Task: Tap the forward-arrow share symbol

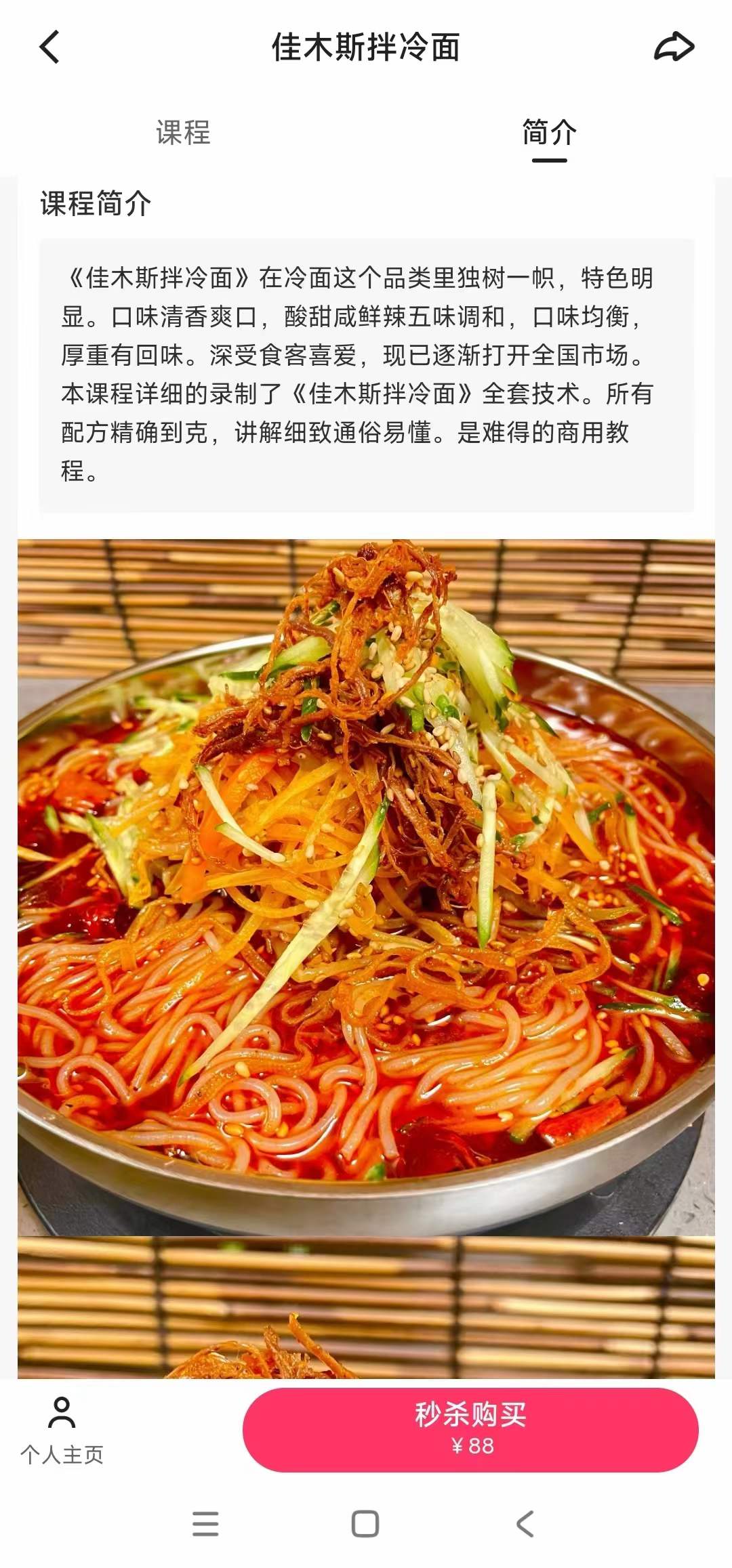Action: (675, 46)
